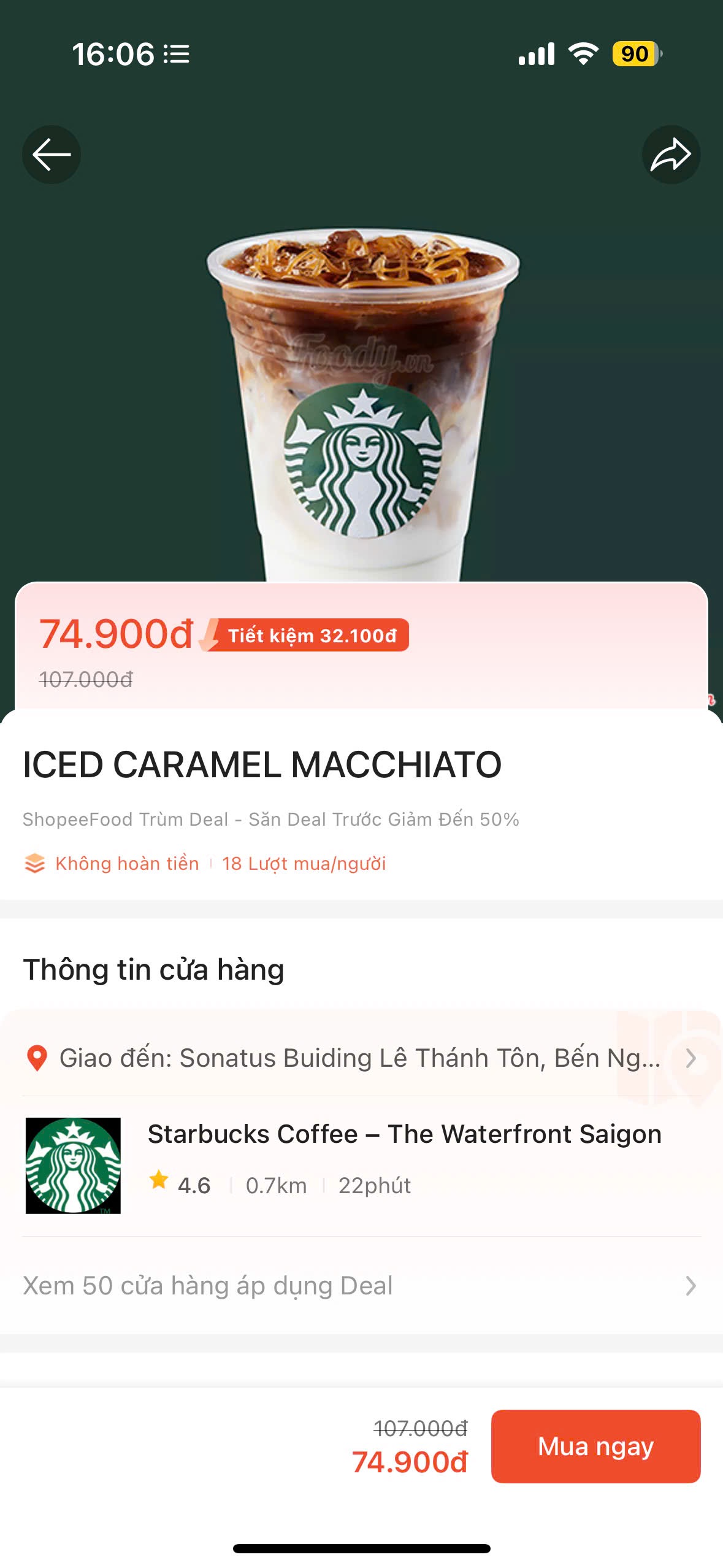The width and height of the screenshot is (723, 1568).
Task: View the 50 stores applying this Deal
Action: click(x=361, y=1285)
